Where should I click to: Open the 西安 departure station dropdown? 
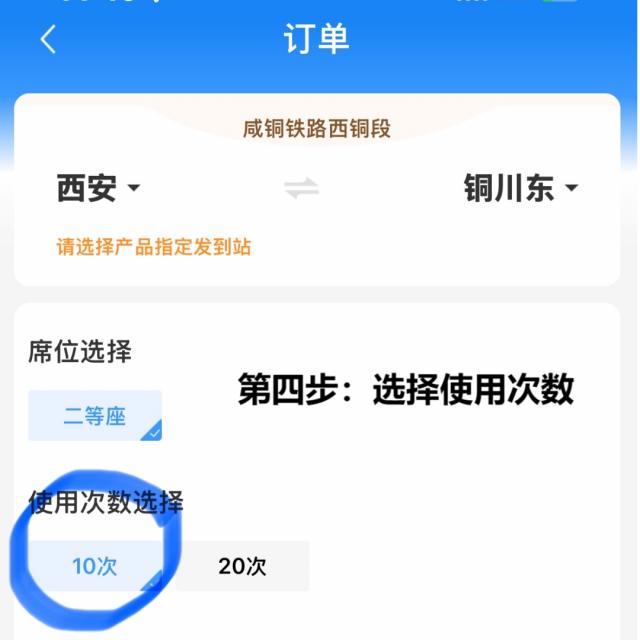click(x=98, y=188)
